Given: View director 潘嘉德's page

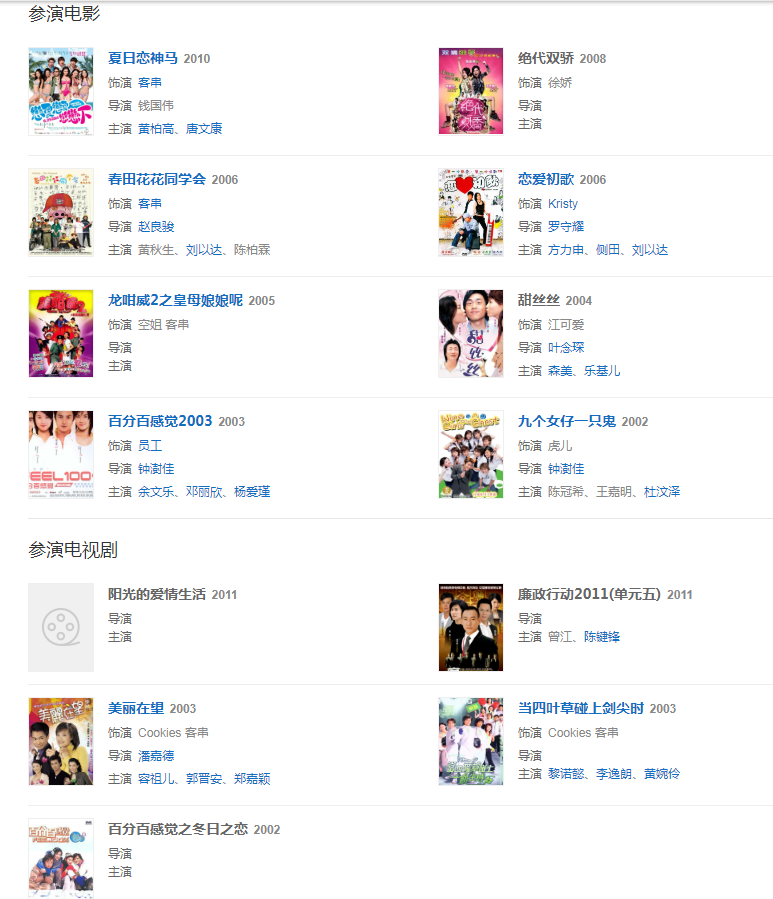Looking at the screenshot, I should (155, 756).
